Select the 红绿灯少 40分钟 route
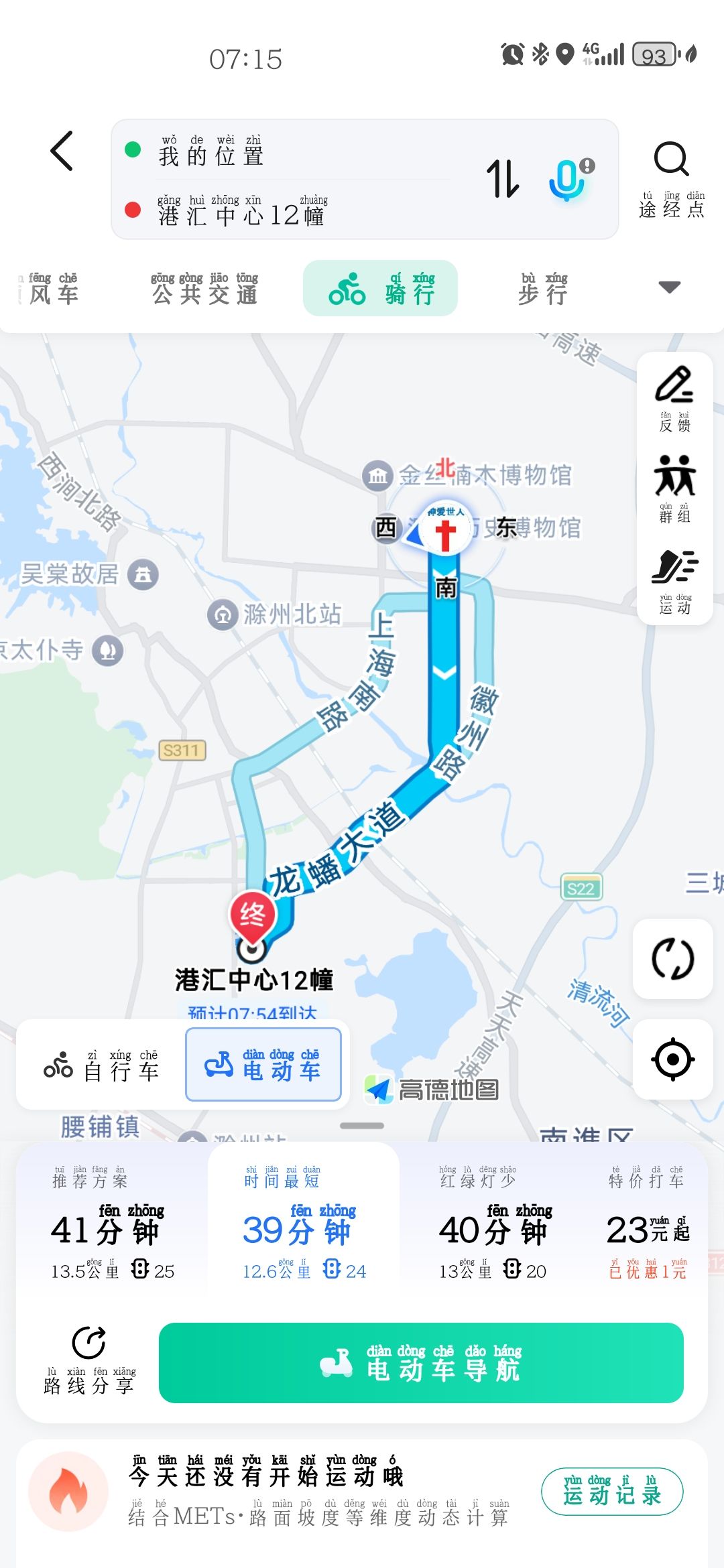The width and height of the screenshot is (724, 1568). [x=495, y=1224]
